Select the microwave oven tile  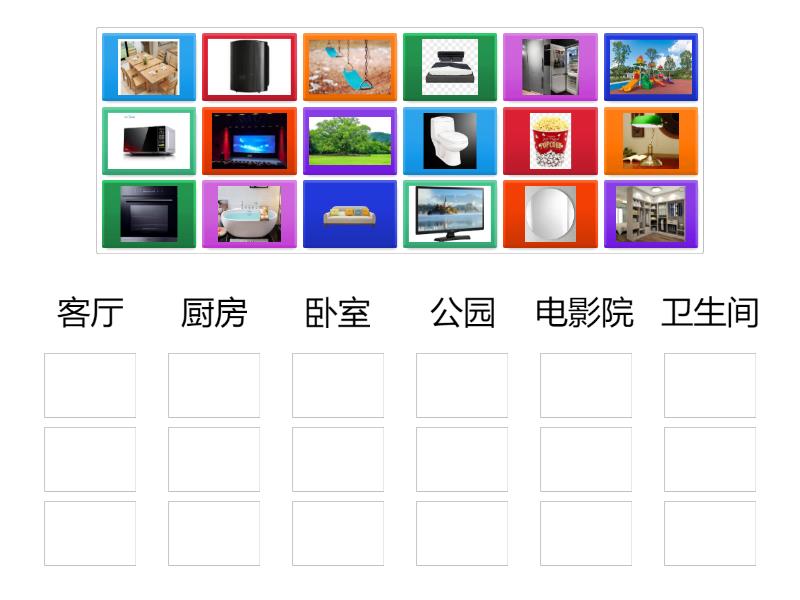click(x=149, y=141)
